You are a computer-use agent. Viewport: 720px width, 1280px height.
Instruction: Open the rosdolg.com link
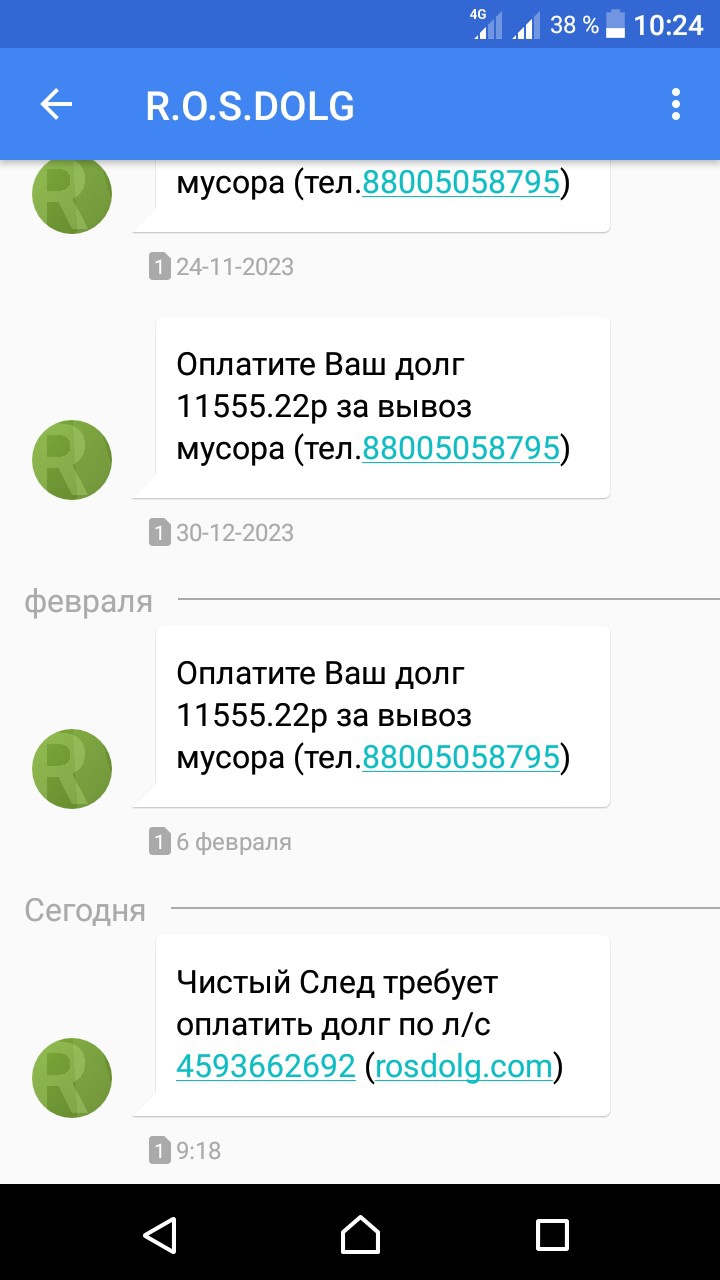click(x=463, y=1067)
